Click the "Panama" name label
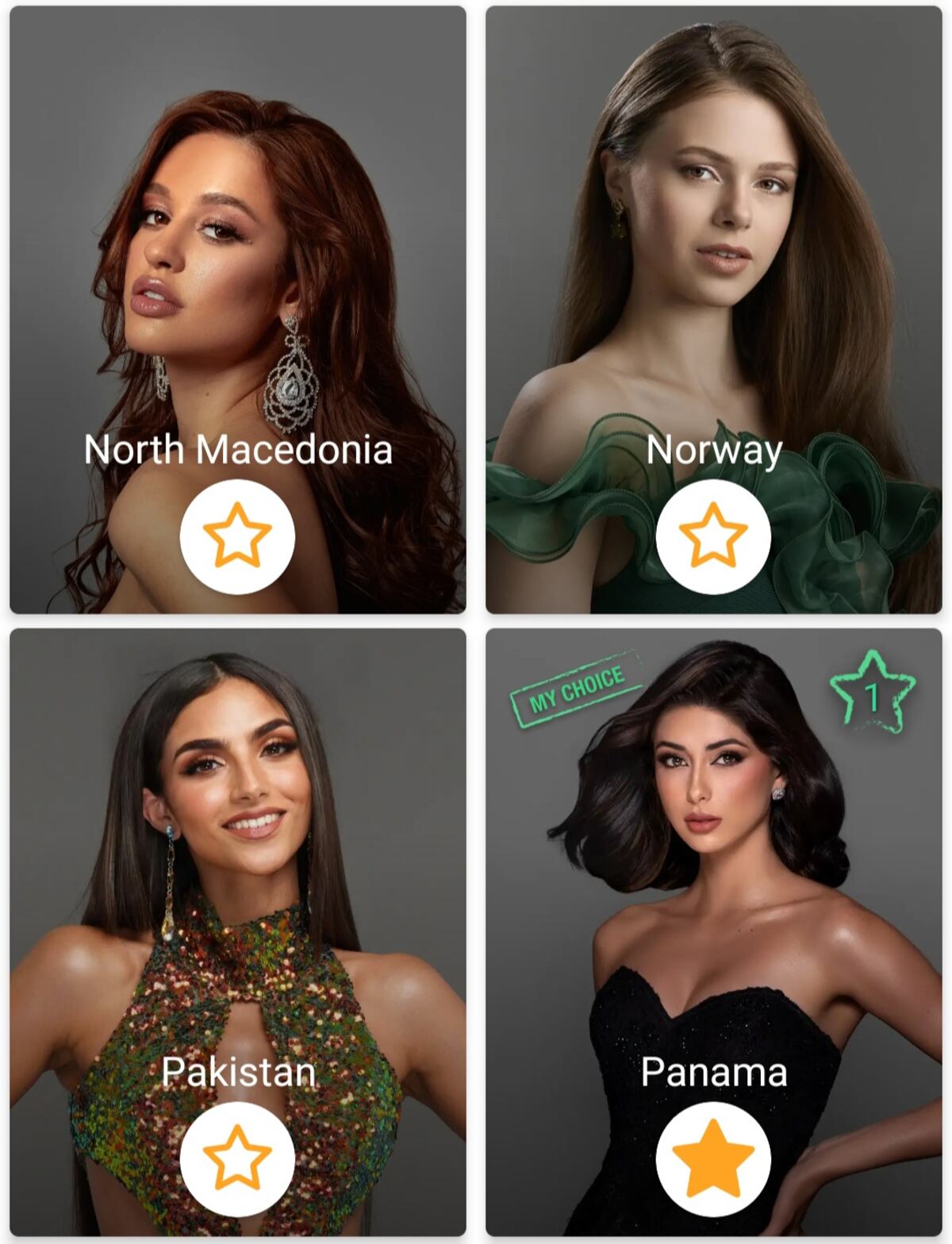Image resolution: width=952 pixels, height=1244 pixels. point(714,1075)
